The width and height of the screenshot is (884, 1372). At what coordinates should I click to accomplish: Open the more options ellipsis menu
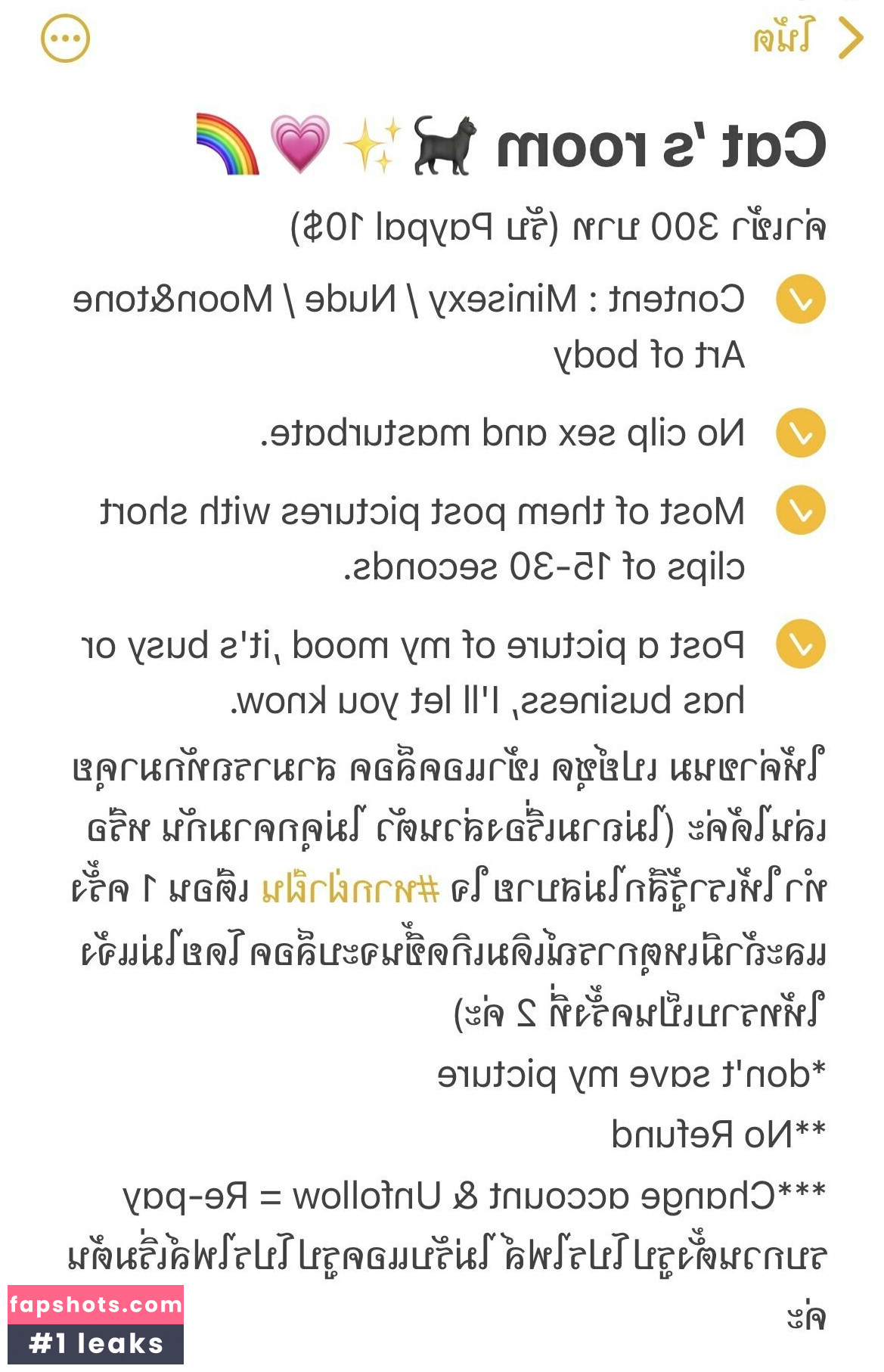(x=66, y=39)
